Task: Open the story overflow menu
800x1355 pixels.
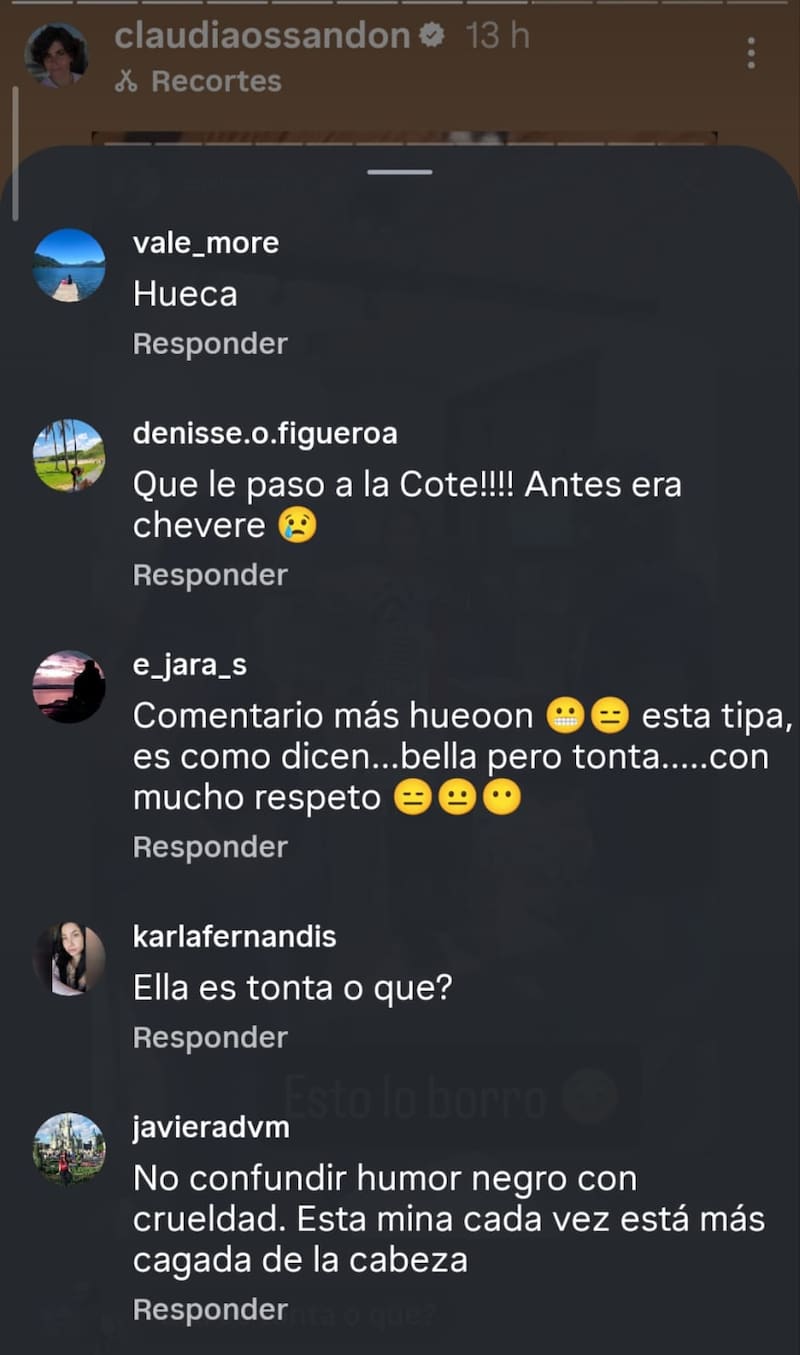Action: click(751, 52)
